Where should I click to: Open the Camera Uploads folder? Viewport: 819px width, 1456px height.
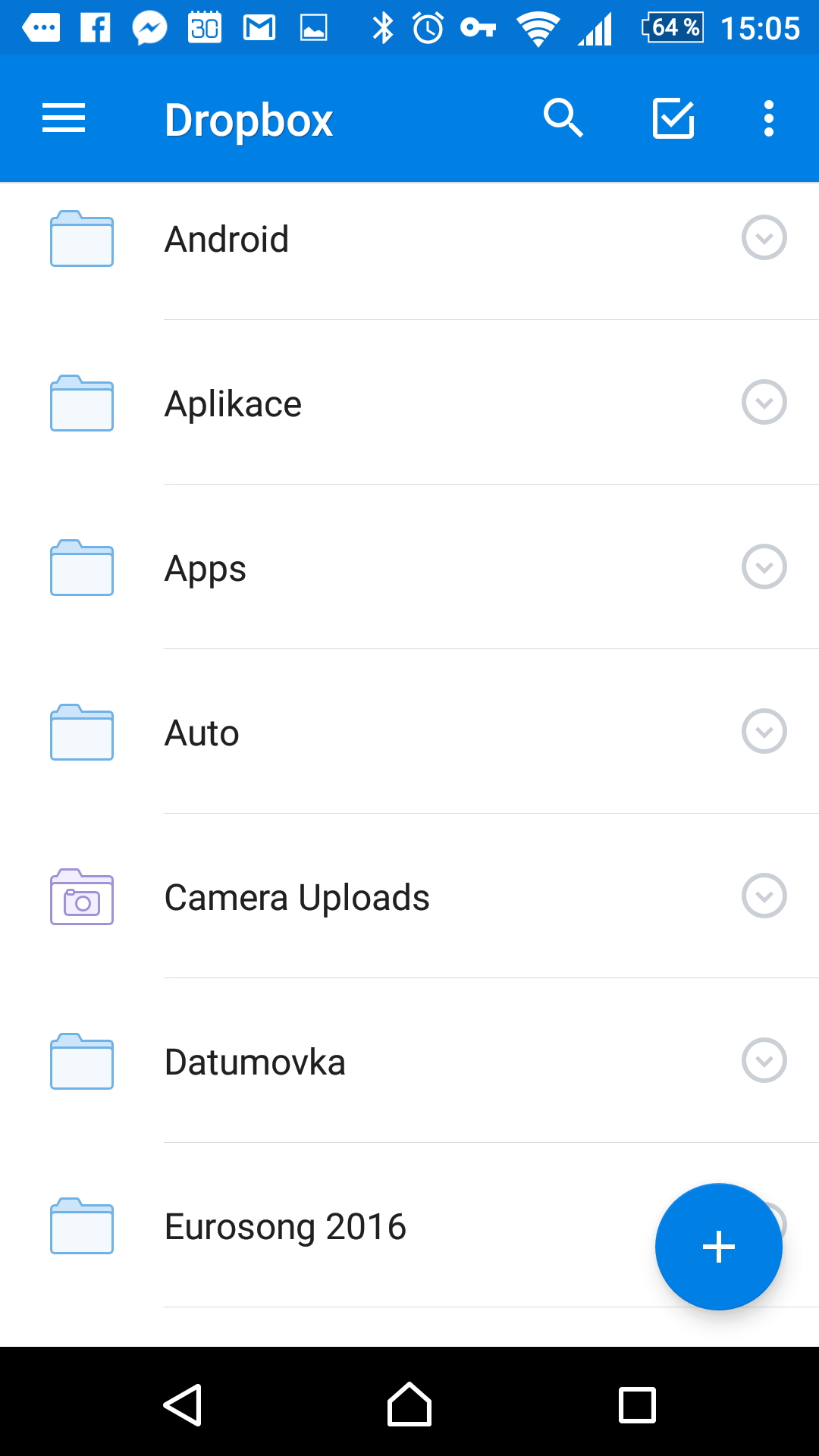click(409, 896)
